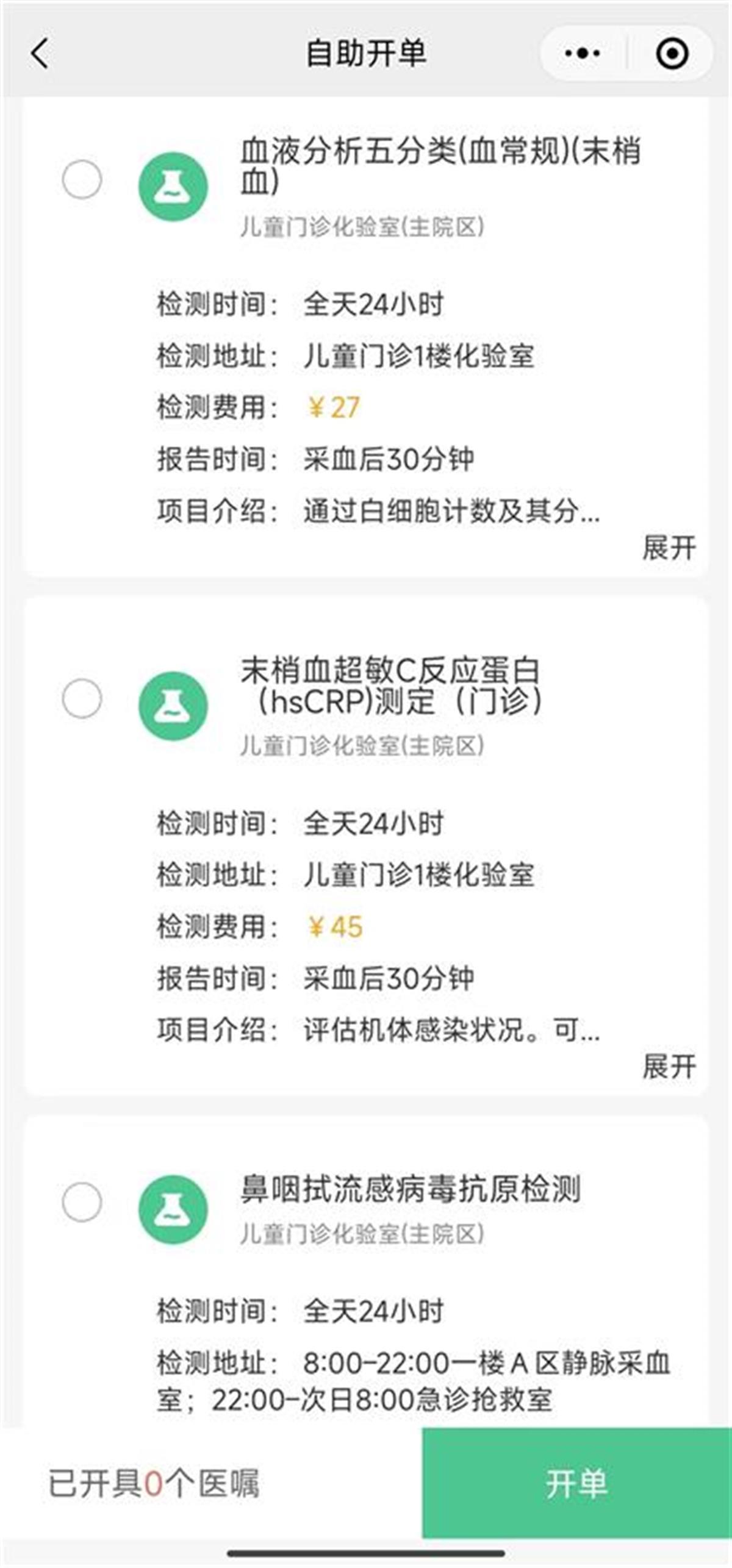Tap the green 开单 button

(577, 1483)
